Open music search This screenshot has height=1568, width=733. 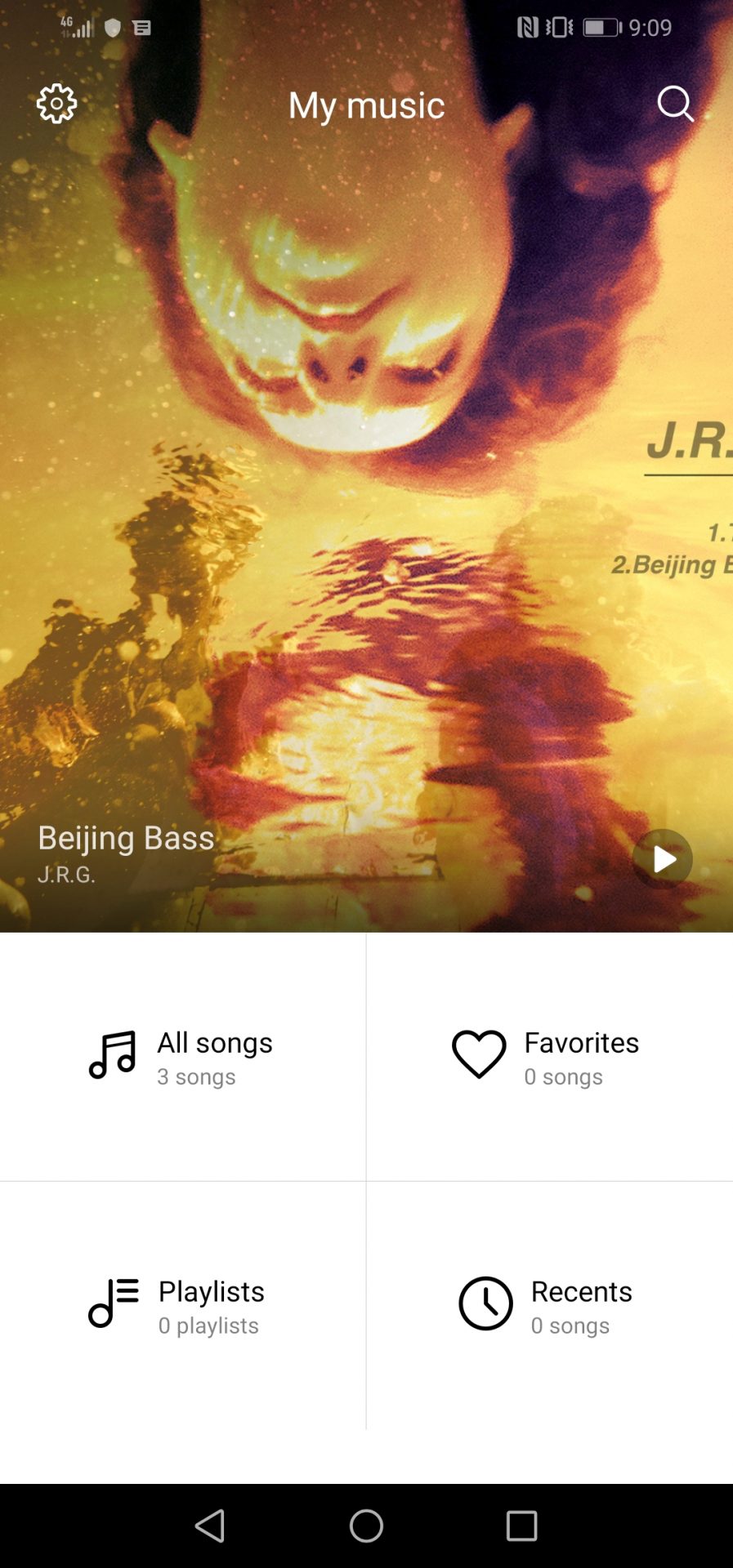(x=676, y=104)
